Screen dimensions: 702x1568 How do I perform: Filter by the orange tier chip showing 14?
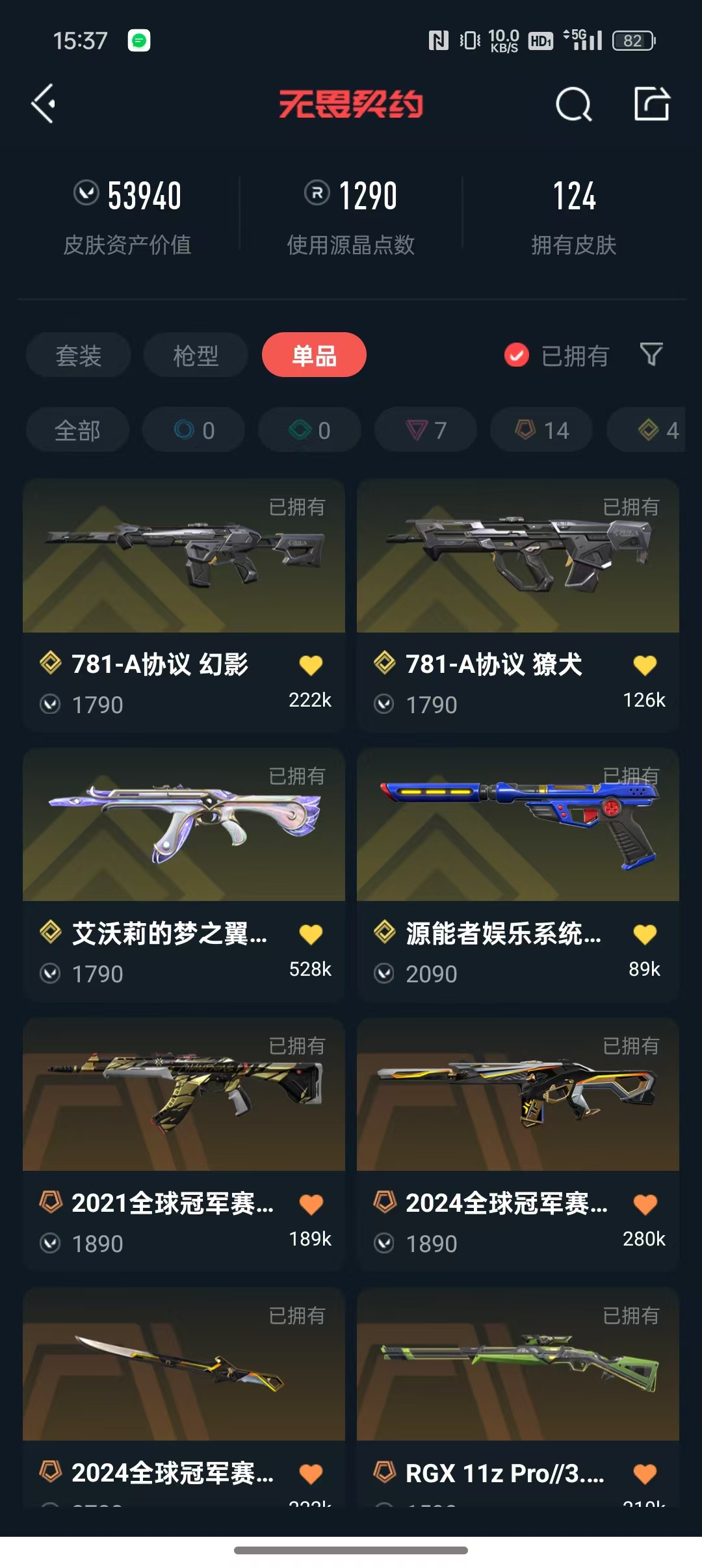541,430
